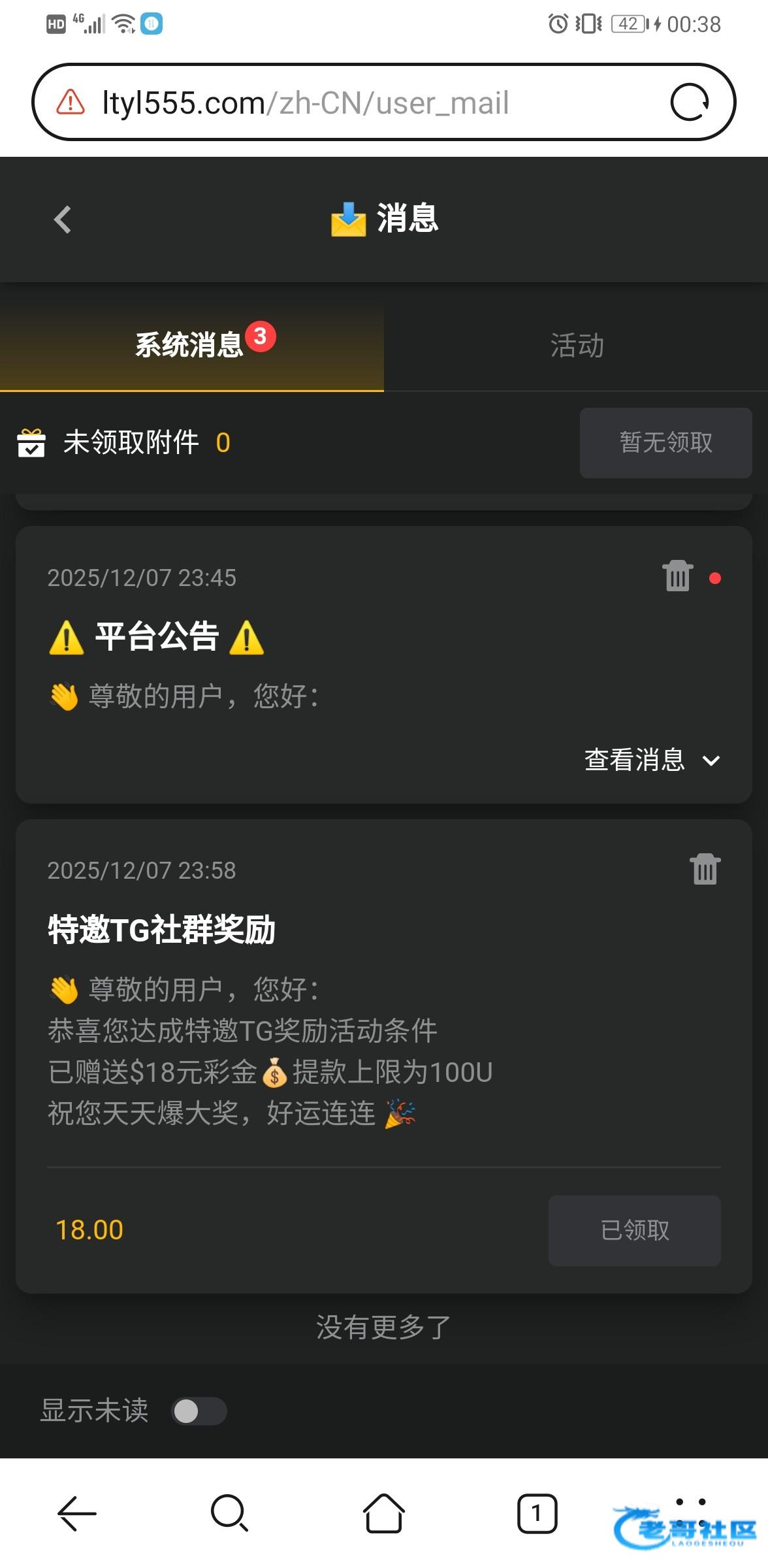Screen dimensions: 768x1568
Task: Open browser tab switcher
Action: 537,1513
